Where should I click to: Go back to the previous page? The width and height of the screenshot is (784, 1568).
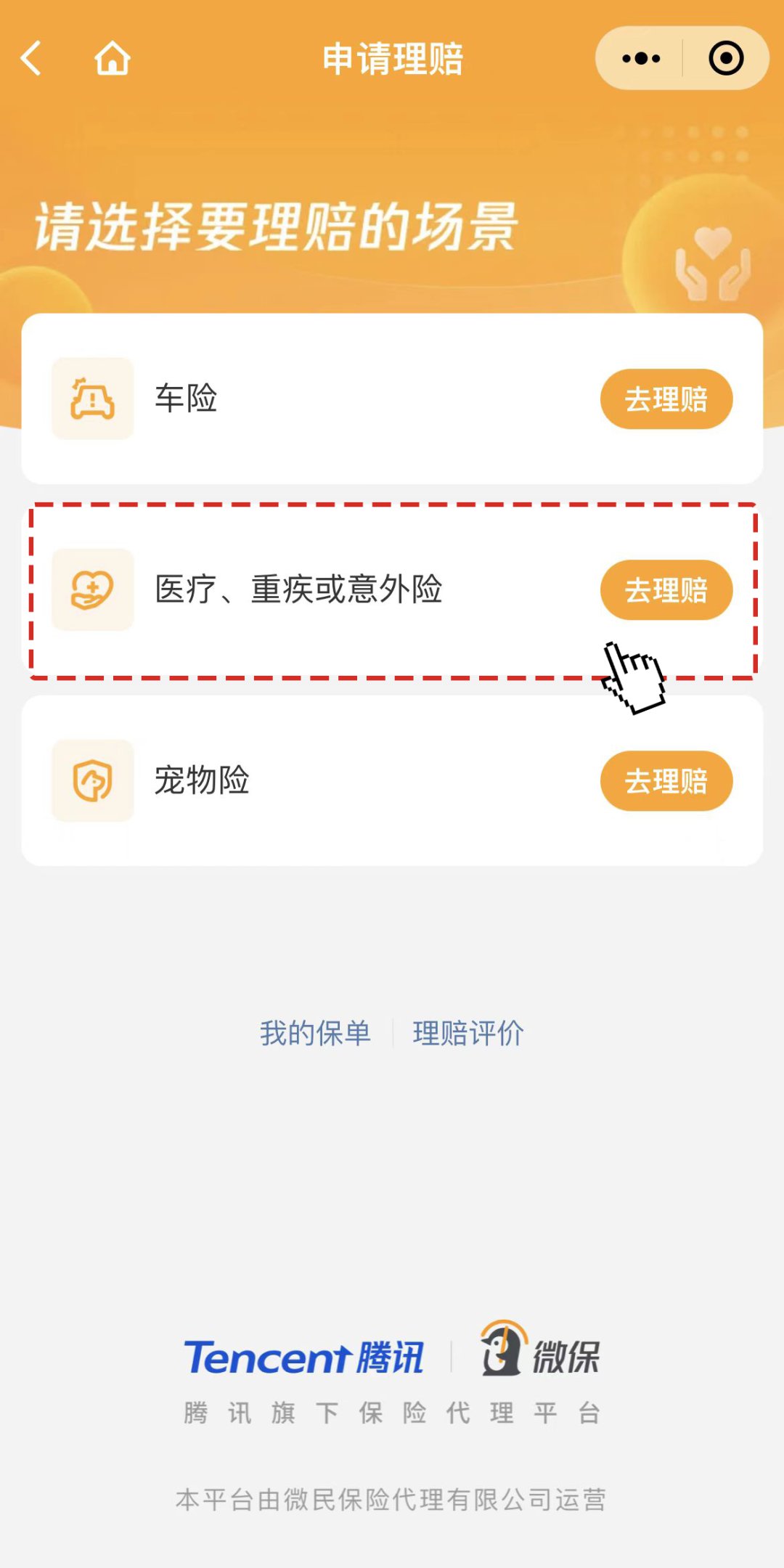click(x=32, y=58)
